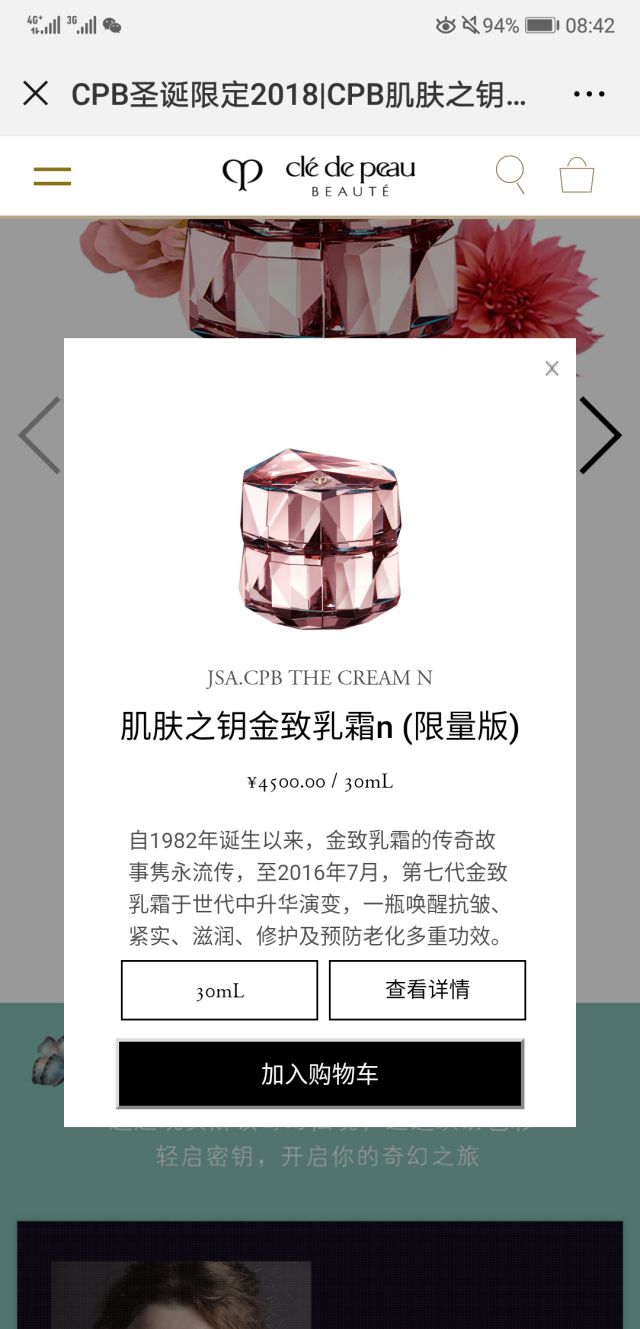The width and height of the screenshot is (640, 1329).
Task: Open the hamburger navigation menu
Action: 52,176
